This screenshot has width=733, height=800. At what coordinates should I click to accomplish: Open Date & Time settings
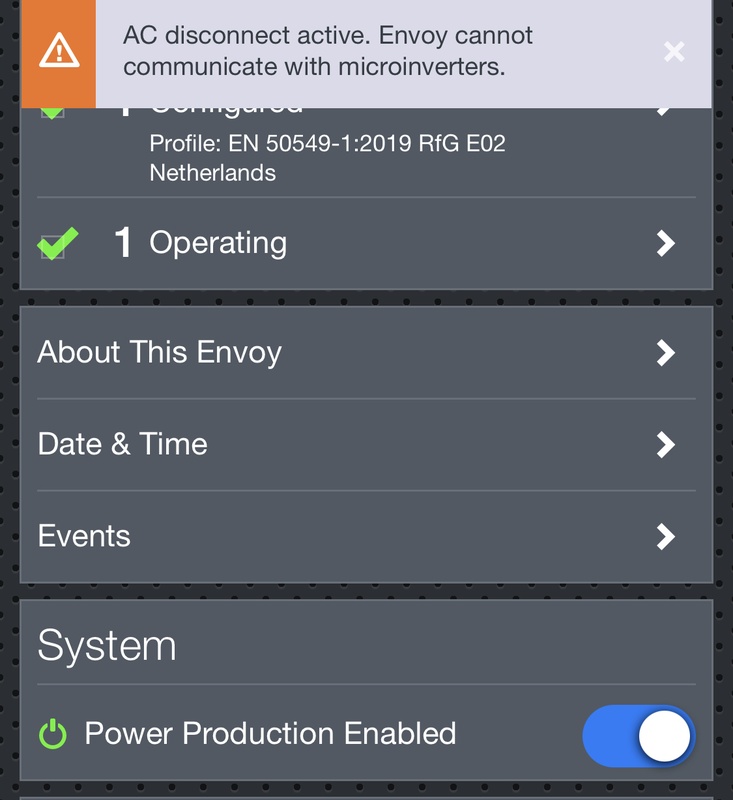pos(366,445)
